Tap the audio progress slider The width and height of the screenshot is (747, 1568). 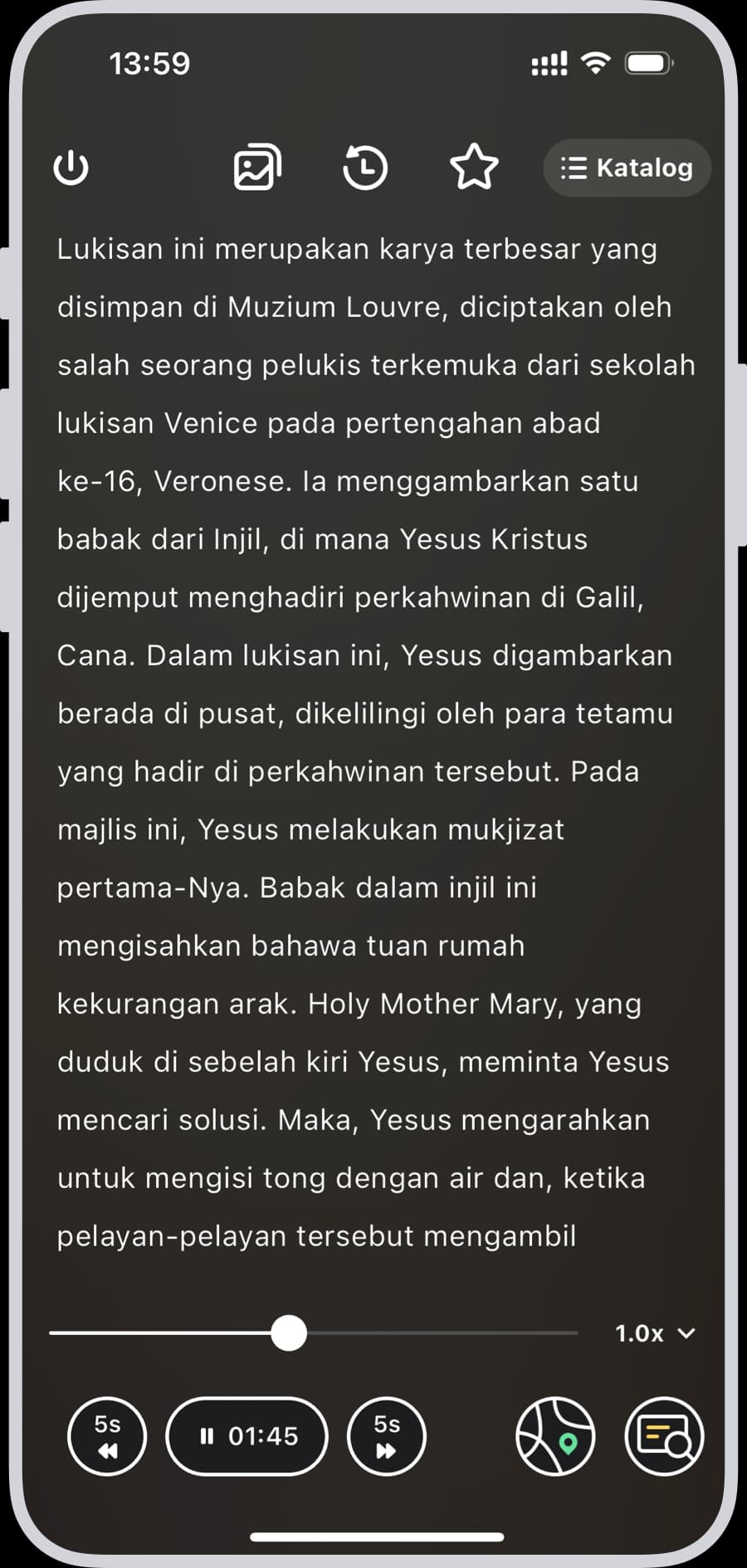coord(289,1333)
